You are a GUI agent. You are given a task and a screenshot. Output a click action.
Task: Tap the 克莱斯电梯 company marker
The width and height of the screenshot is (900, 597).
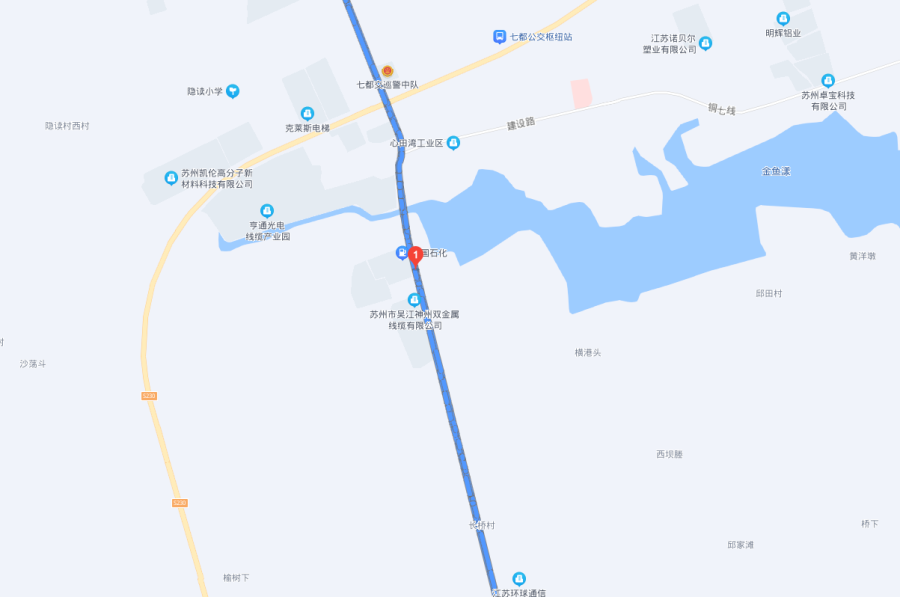click(307, 114)
